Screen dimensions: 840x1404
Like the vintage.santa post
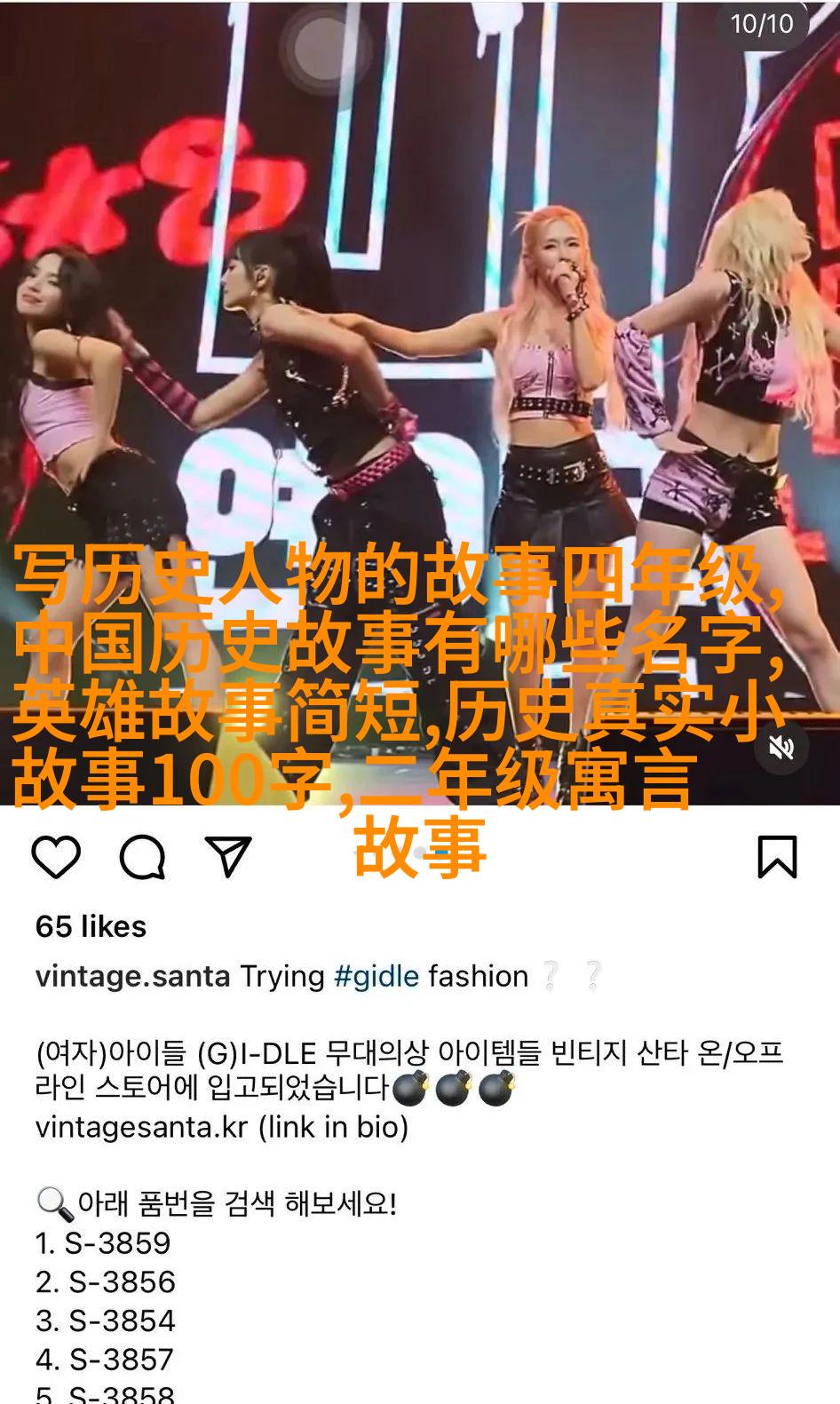click(56, 857)
